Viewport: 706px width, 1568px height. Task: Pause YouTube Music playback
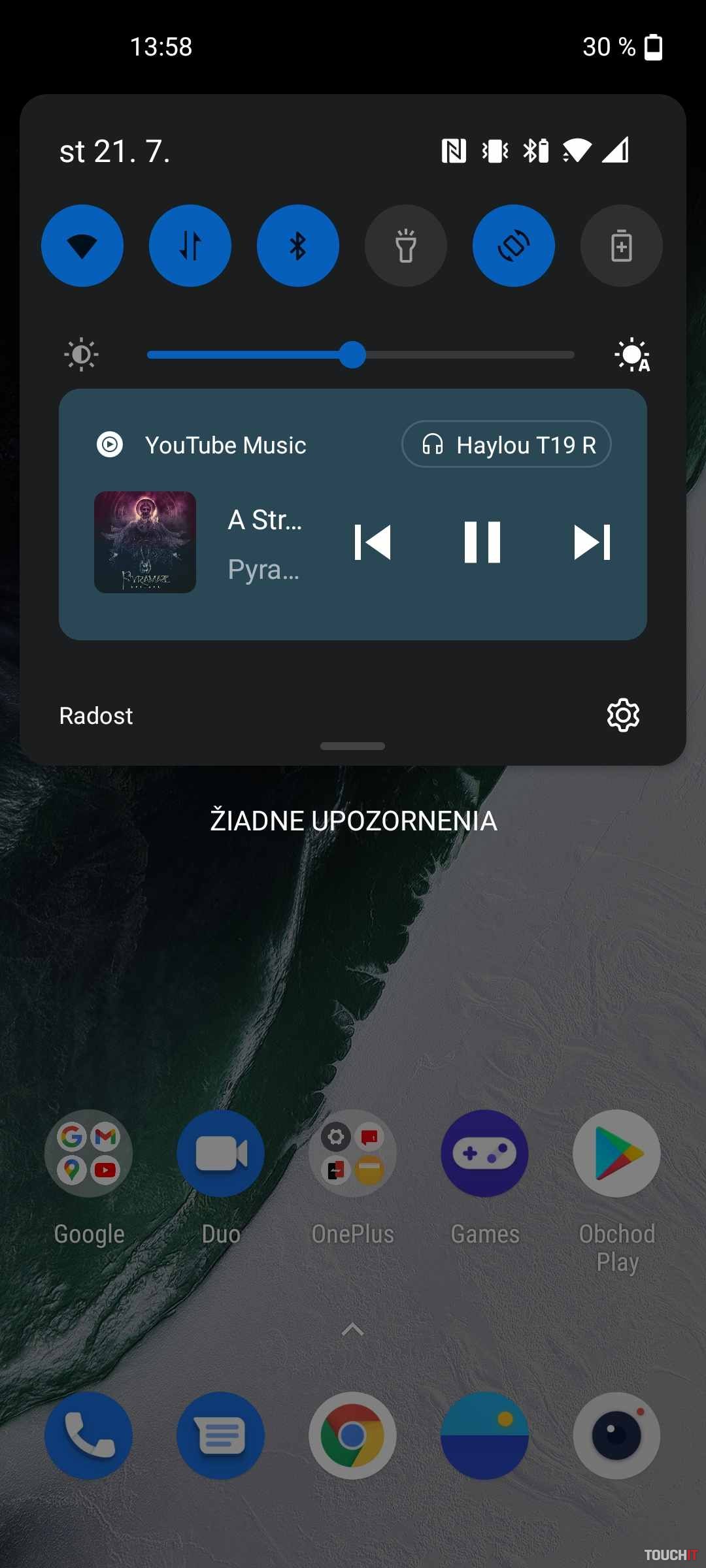482,542
